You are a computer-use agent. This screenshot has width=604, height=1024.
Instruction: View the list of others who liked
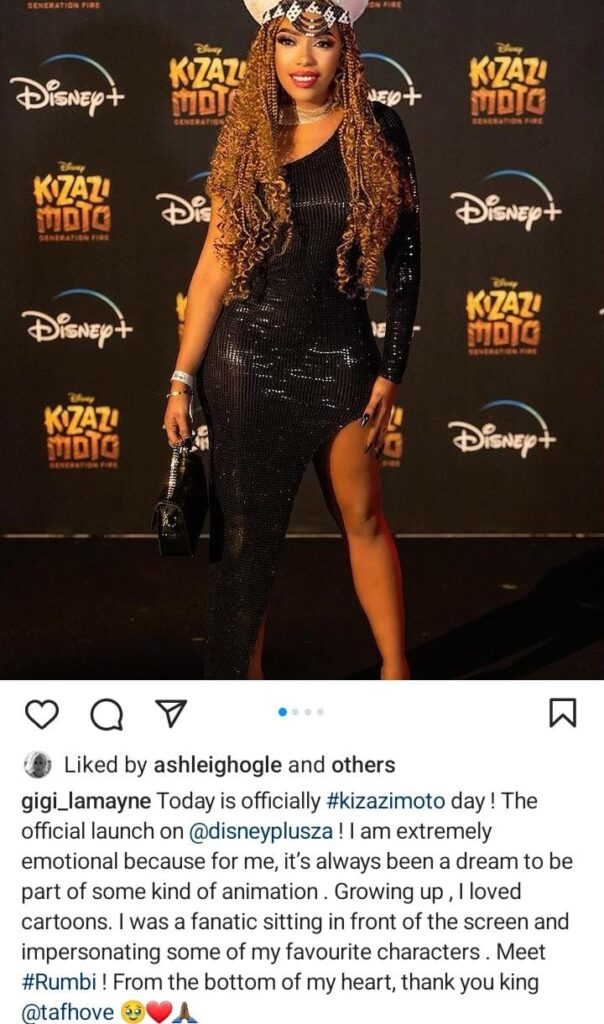363,765
